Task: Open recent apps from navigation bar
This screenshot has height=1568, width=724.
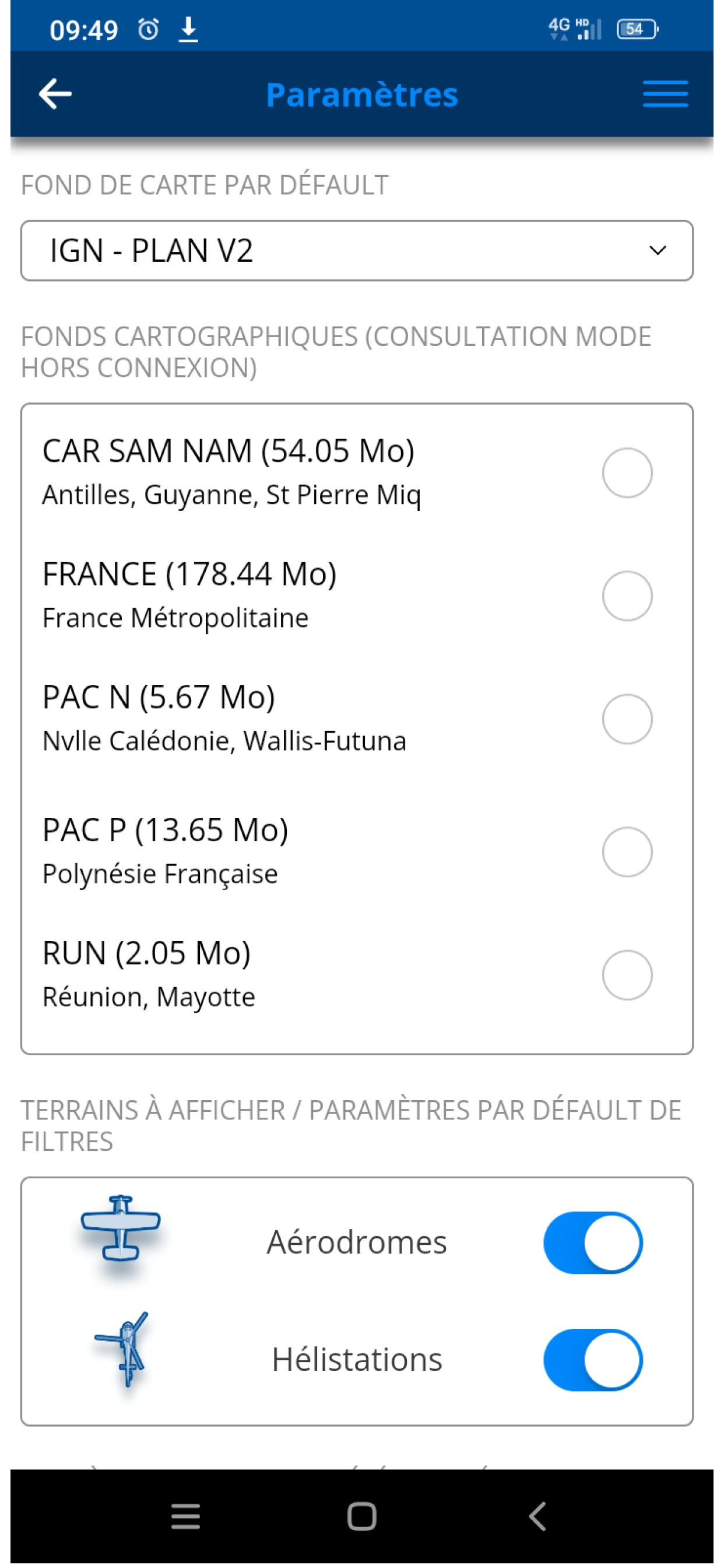Action: pyautogui.click(x=185, y=1515)
